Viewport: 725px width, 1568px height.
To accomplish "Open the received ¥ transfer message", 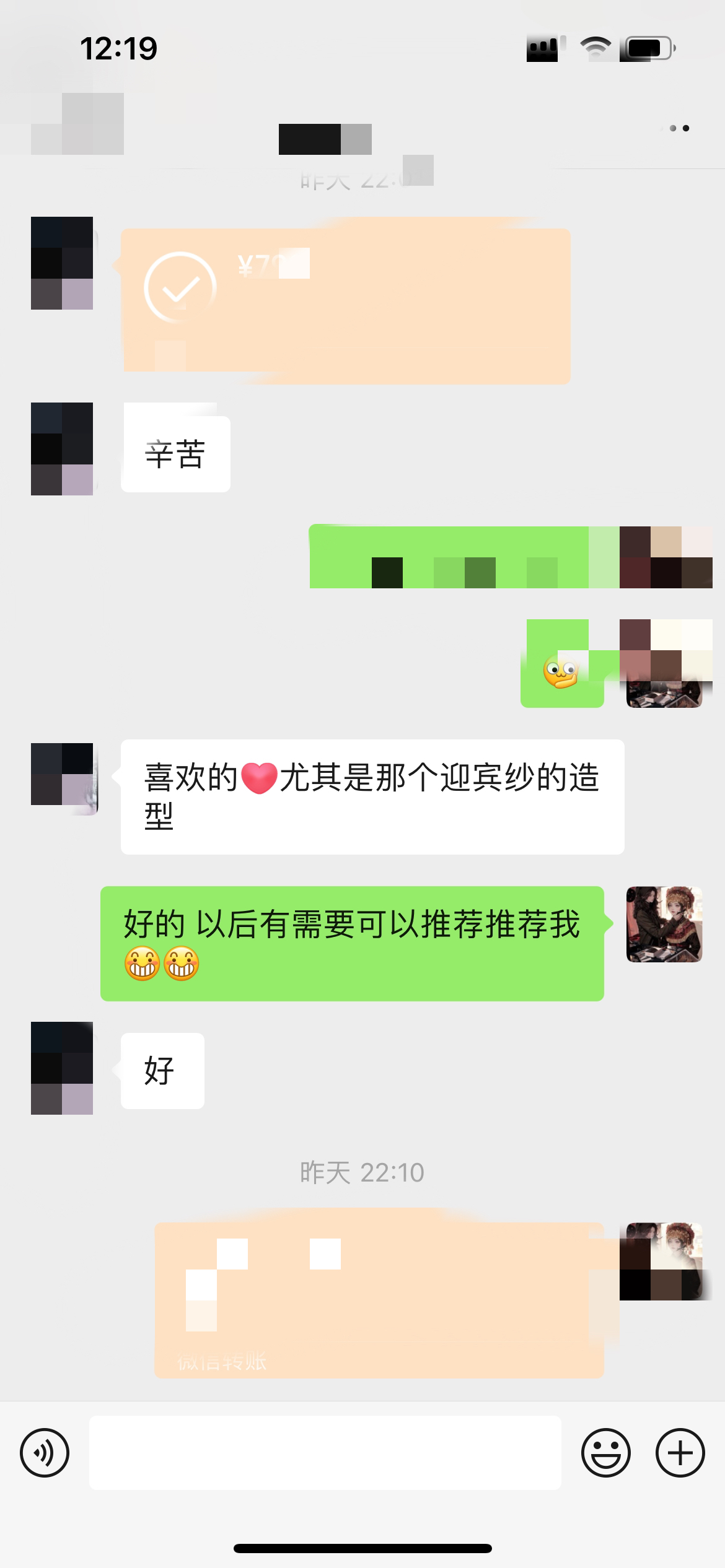I will pyautogui.click(x=346, y=306).
